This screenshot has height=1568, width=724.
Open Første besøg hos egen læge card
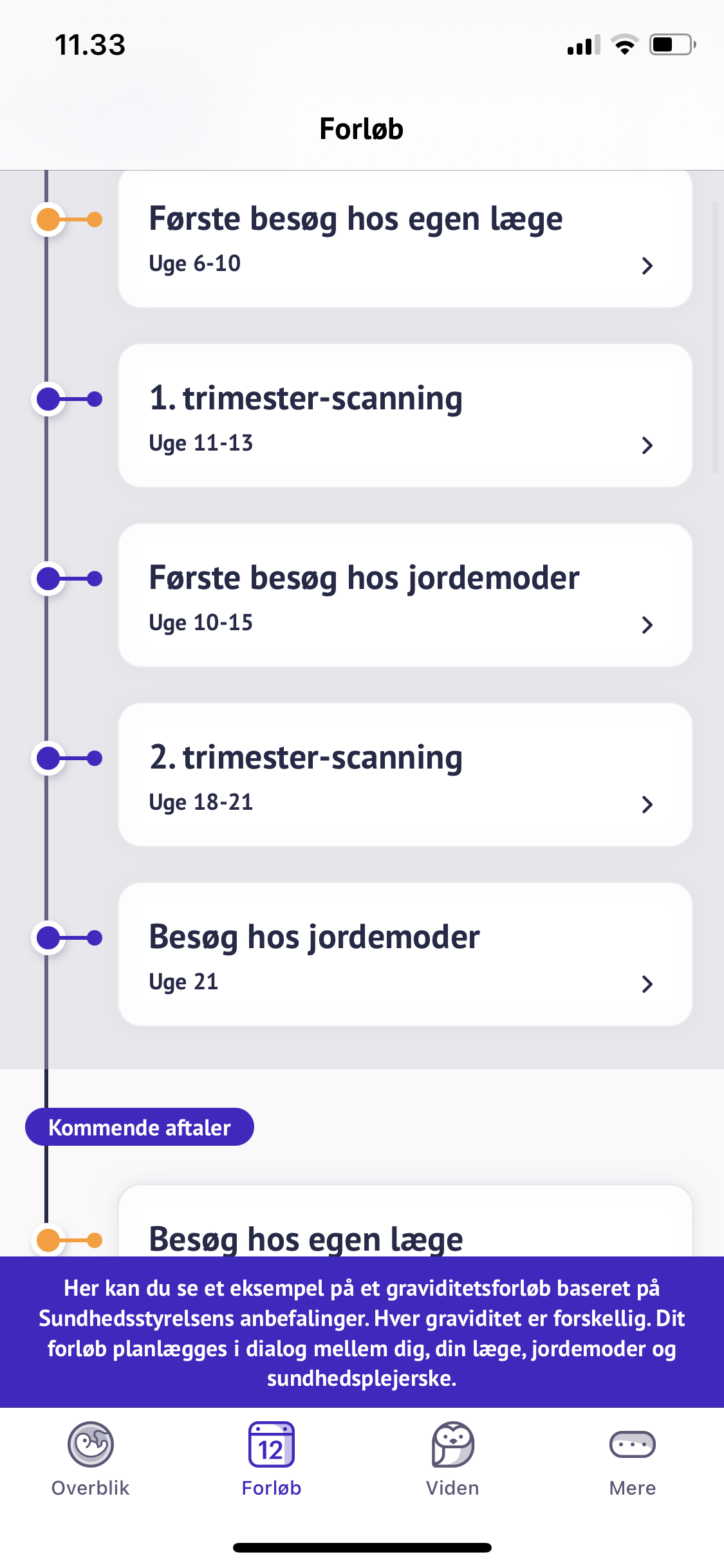click(x=405, y=239)
